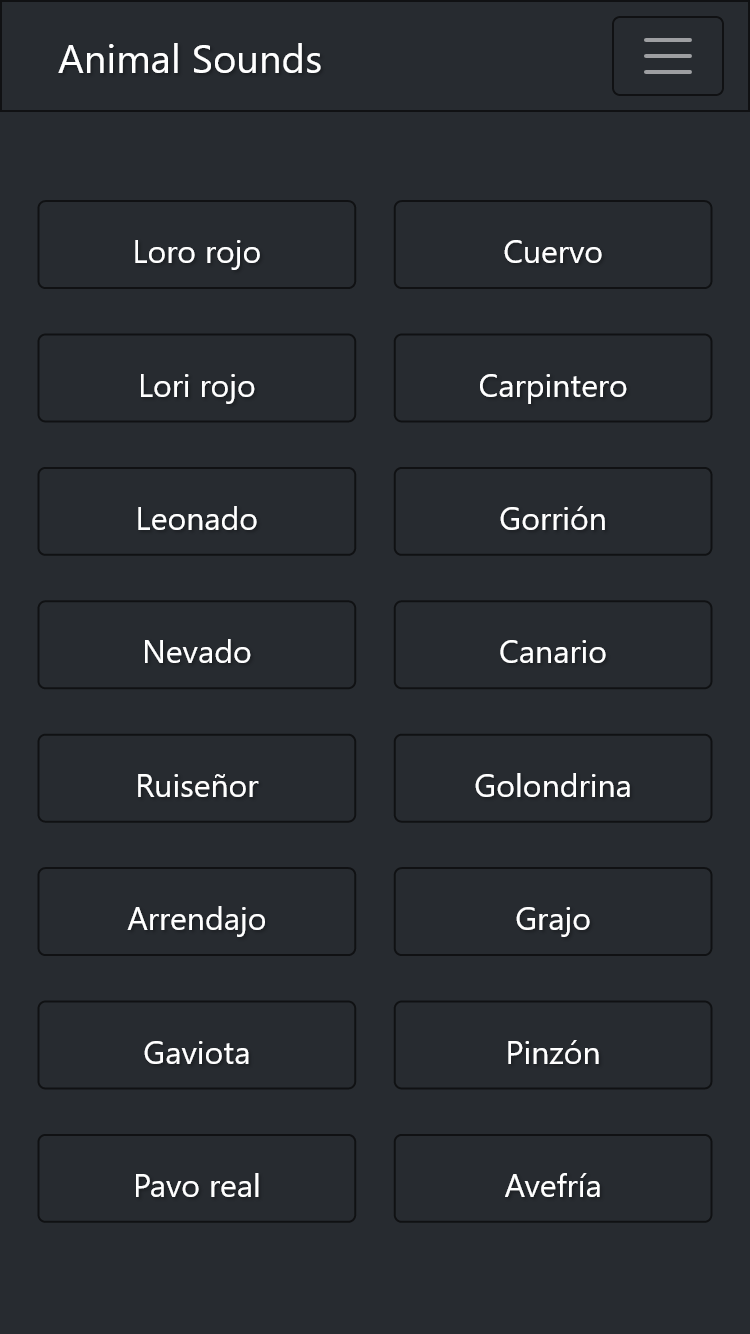Viewport: 750px width, 1334px height.
Task: Tap the Arrendajo button
Action: tap(197, 911)
